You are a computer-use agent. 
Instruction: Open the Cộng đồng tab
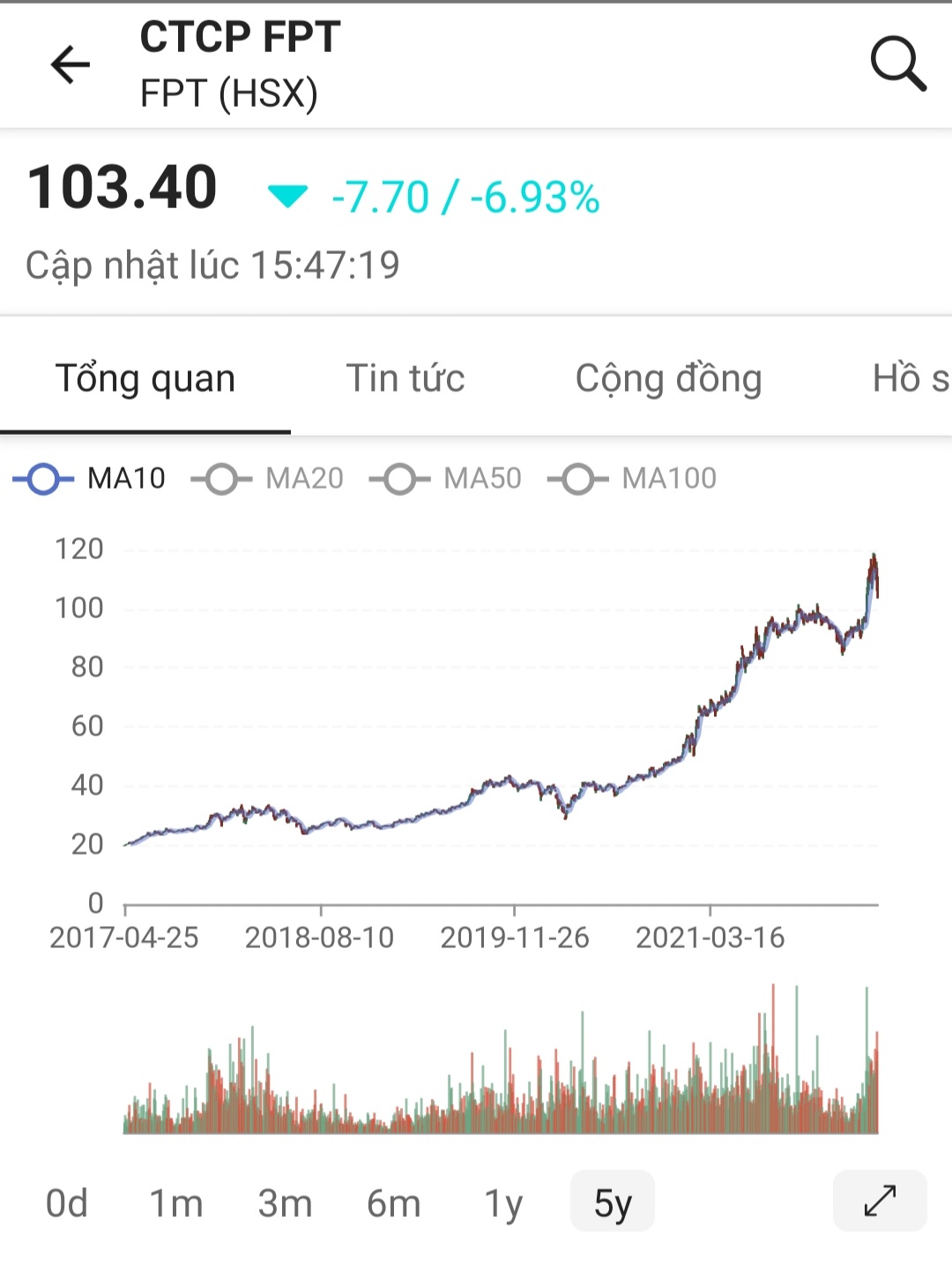pyautogui.click(x=668, y=378)
